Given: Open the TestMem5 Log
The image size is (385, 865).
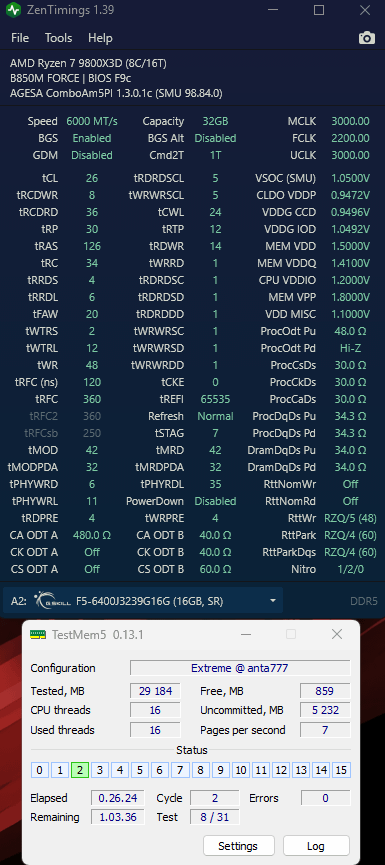Looking at the screenshot, I should pyautogui.click(x=316, y=846).
